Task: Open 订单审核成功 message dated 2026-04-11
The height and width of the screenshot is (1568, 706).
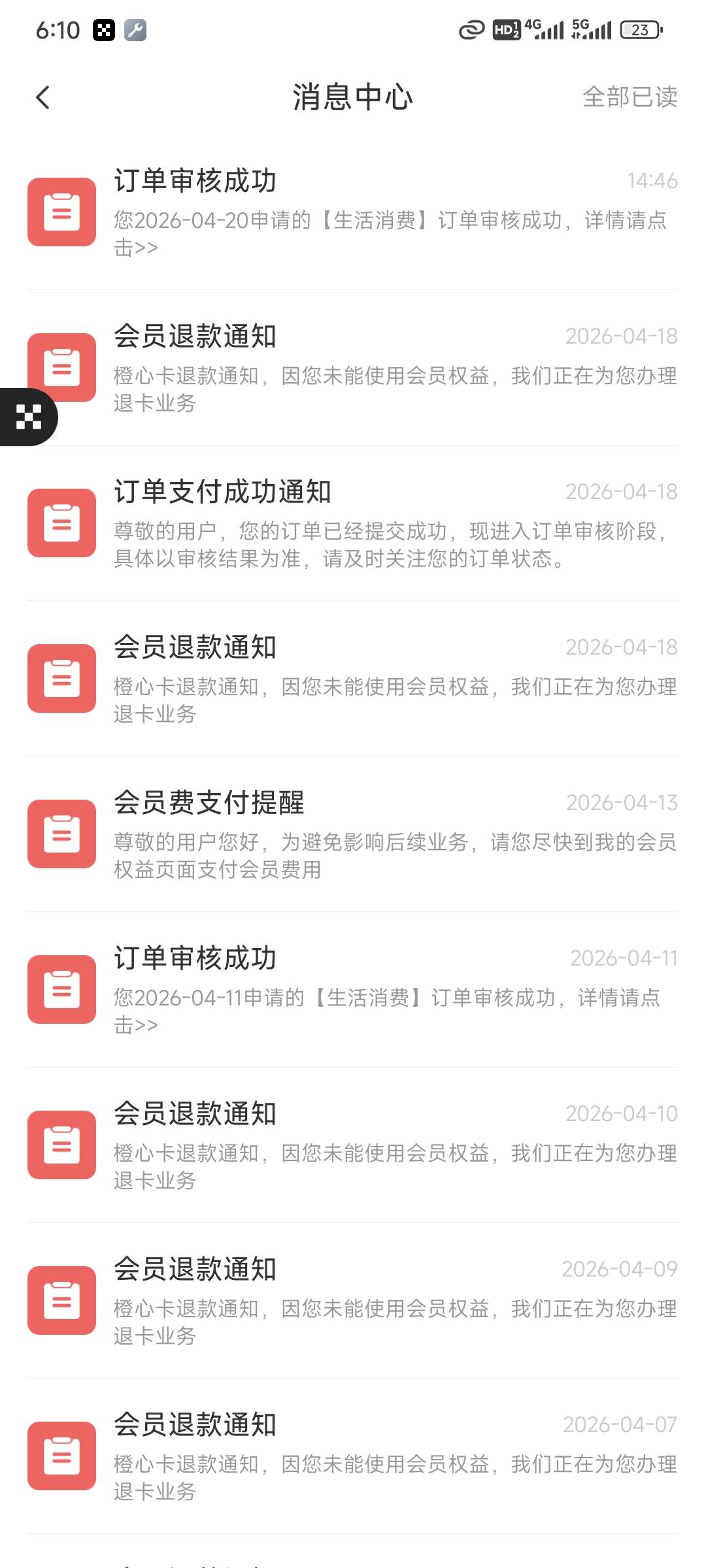Action: (x=353, y=990)
